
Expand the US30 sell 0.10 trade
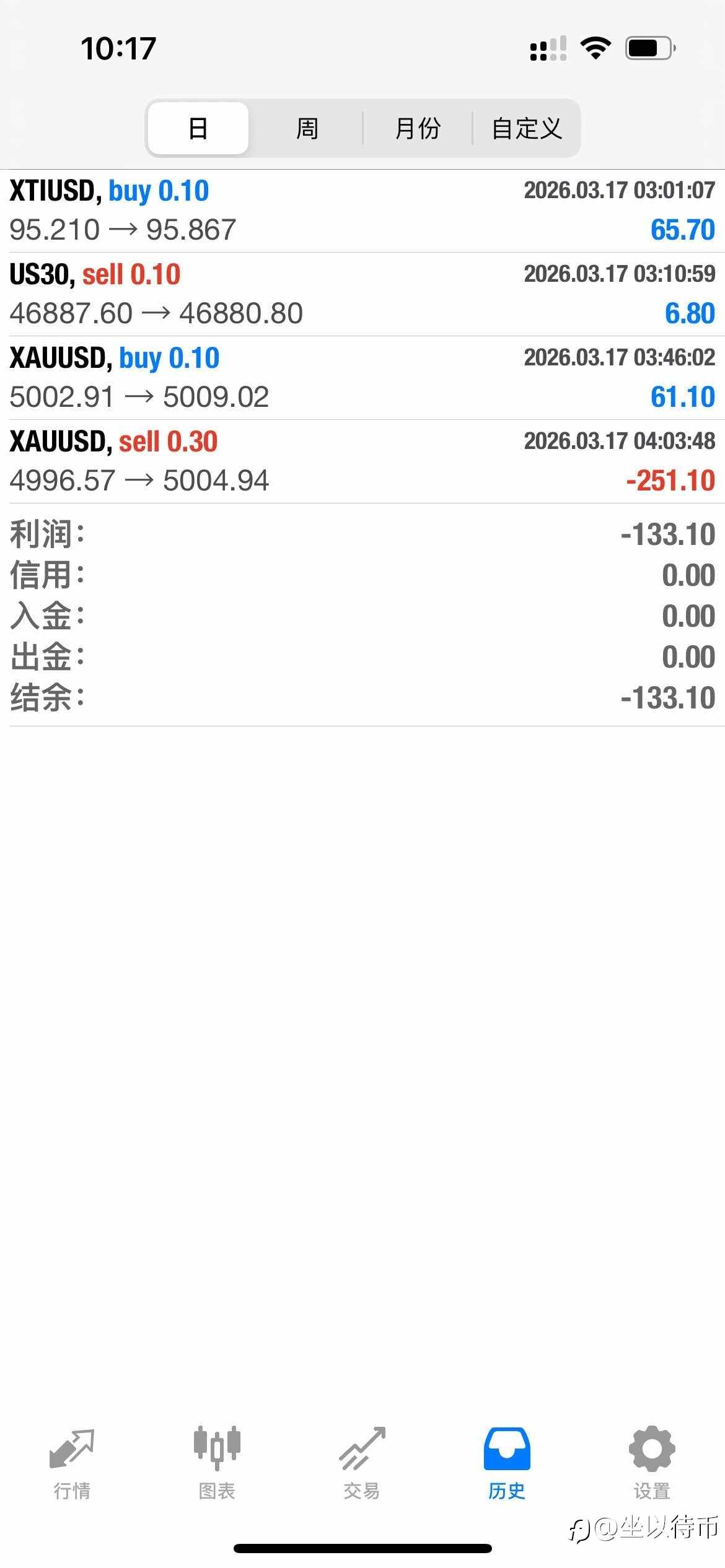(x=362, y=293)
